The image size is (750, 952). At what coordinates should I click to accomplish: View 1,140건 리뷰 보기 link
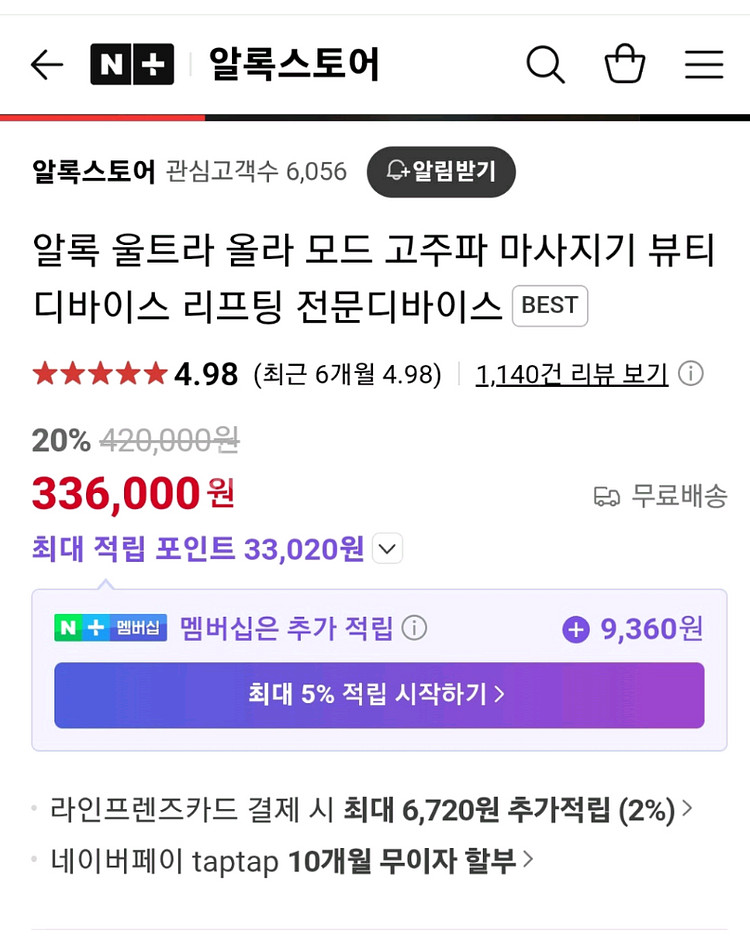pyautogui.click(x=572, y=375)
